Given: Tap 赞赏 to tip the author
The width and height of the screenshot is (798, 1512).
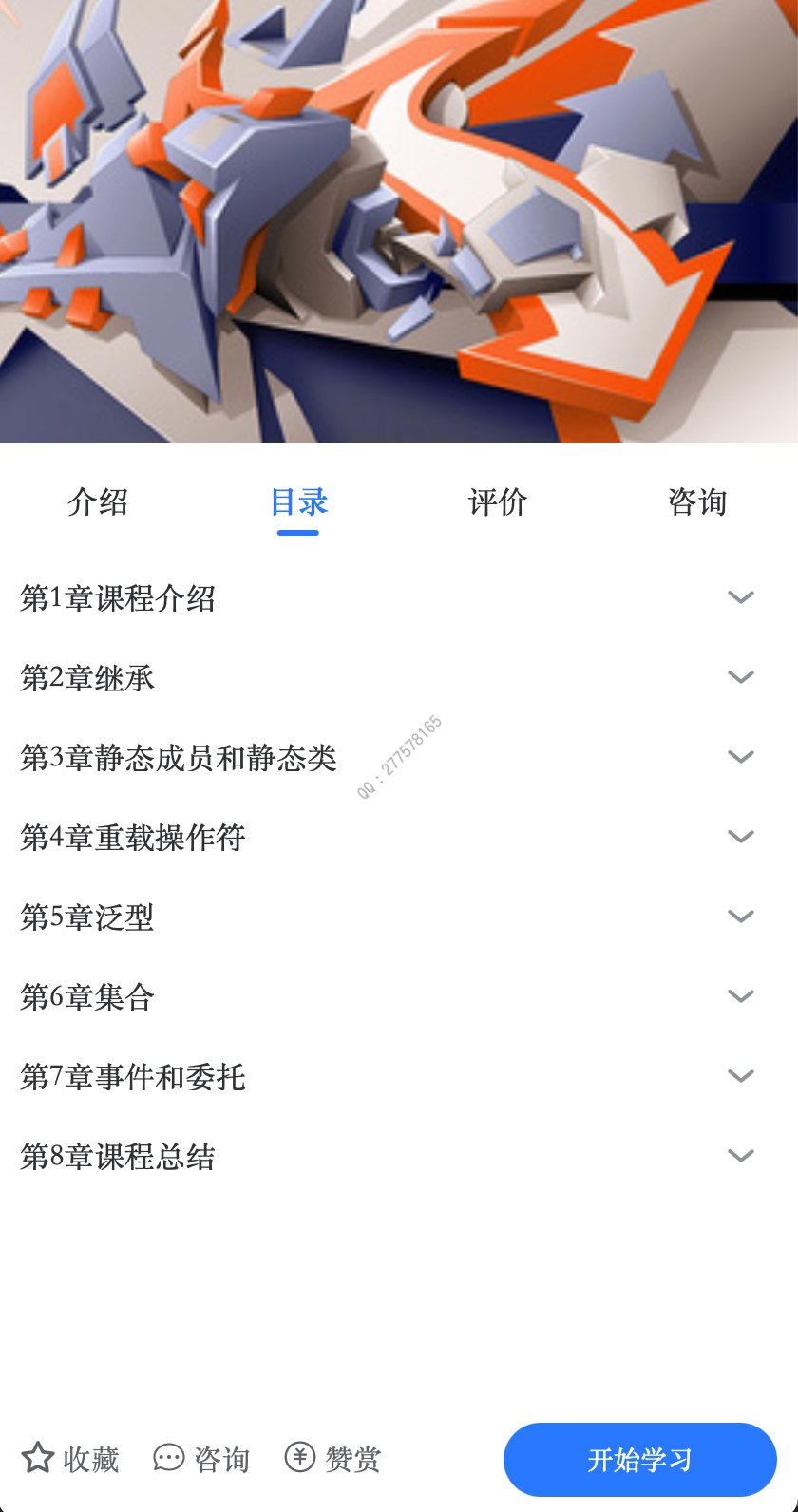Looking at the screenshot, I should click(x=332, y=1459).
